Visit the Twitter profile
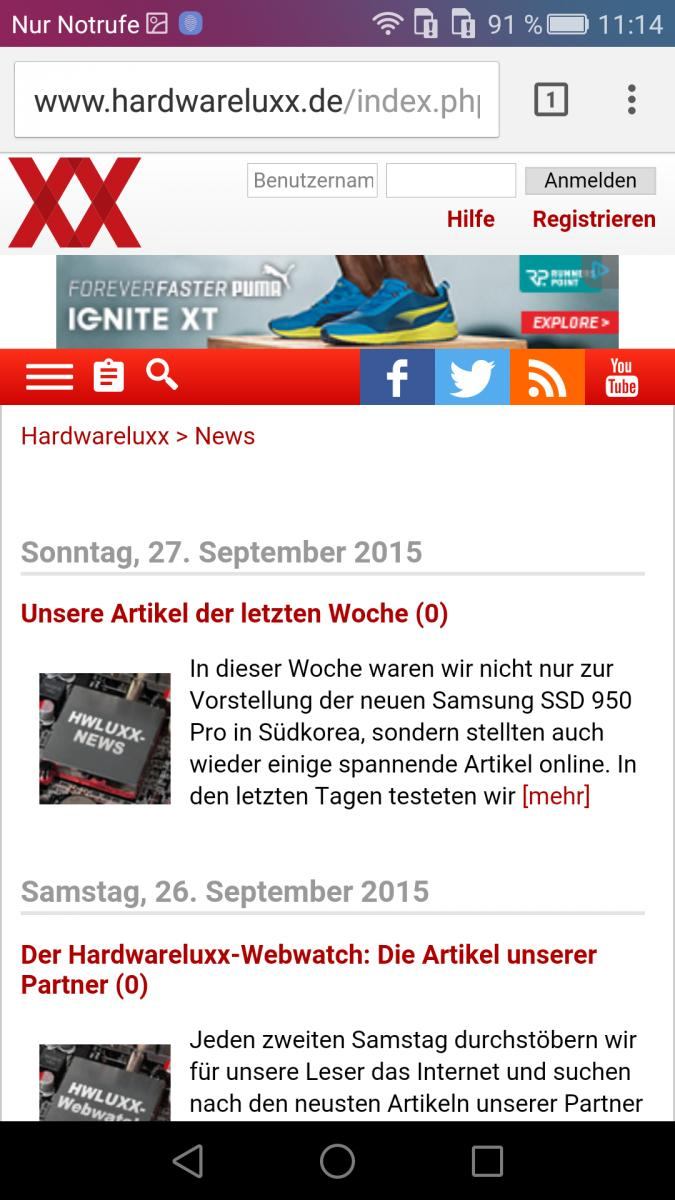 (472, 377)
